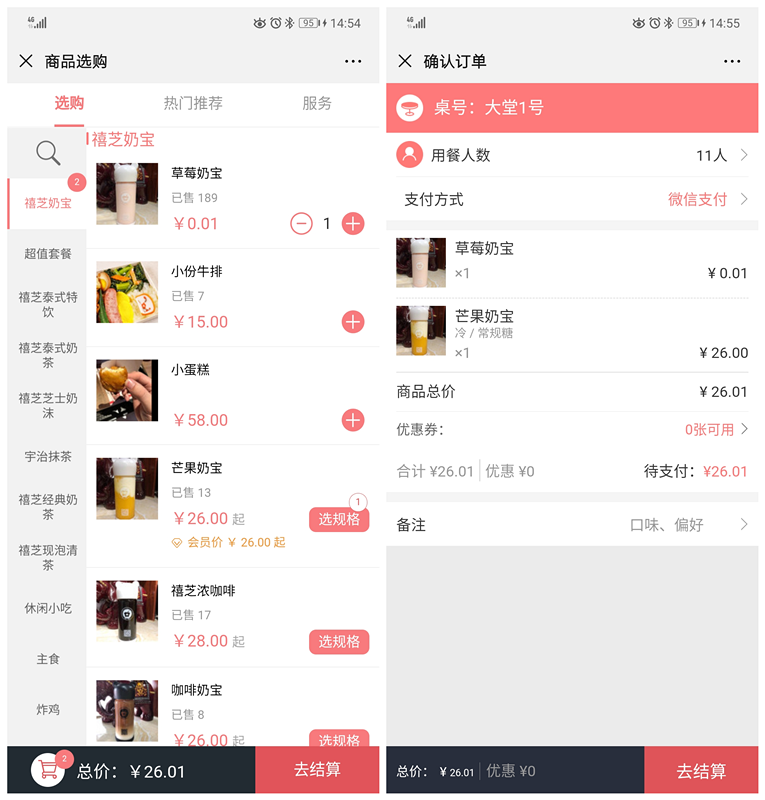The height and width of the screenshot is (800, 765).
Task: Select the 宇治抹茶 category
Action: 48,456
